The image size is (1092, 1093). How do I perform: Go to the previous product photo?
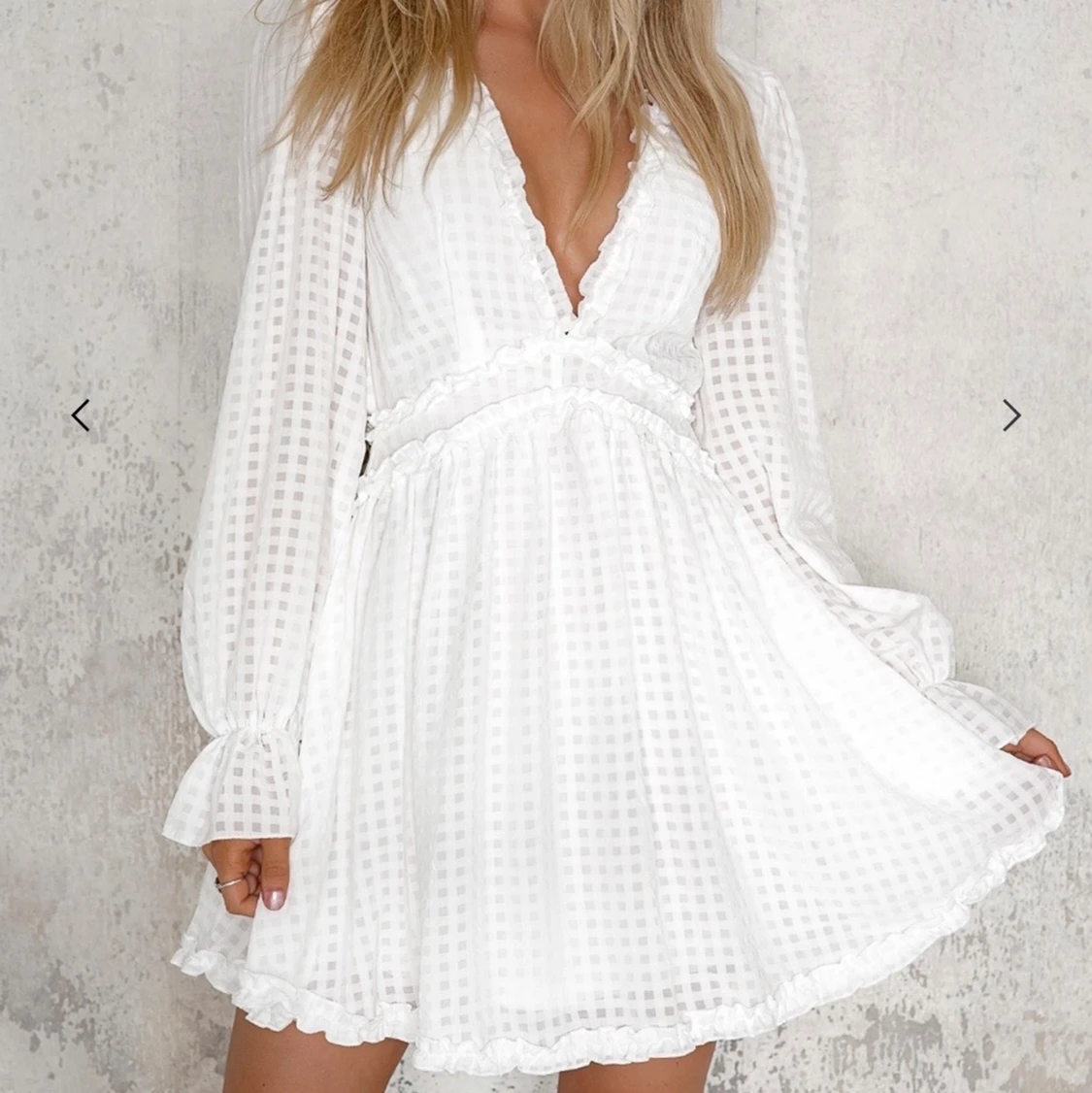coord(81,415)
